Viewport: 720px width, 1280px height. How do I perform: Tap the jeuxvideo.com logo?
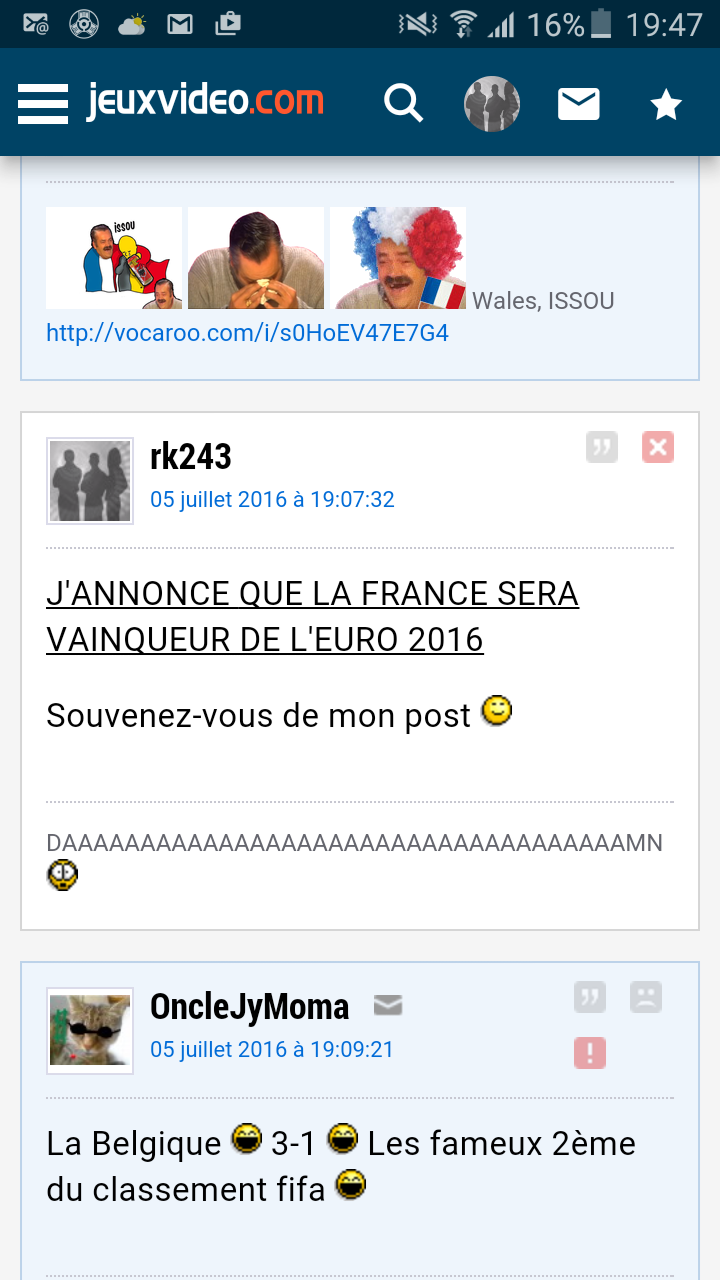(205, 102)
